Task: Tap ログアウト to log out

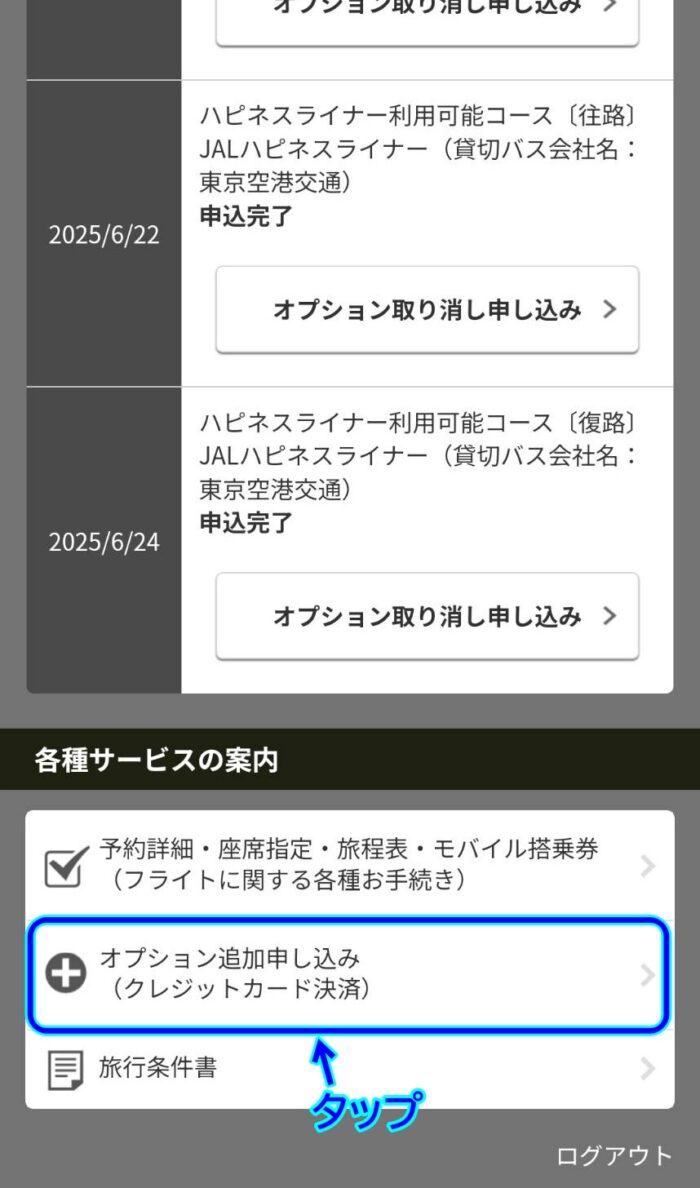Action: [x=614, y=1156]
